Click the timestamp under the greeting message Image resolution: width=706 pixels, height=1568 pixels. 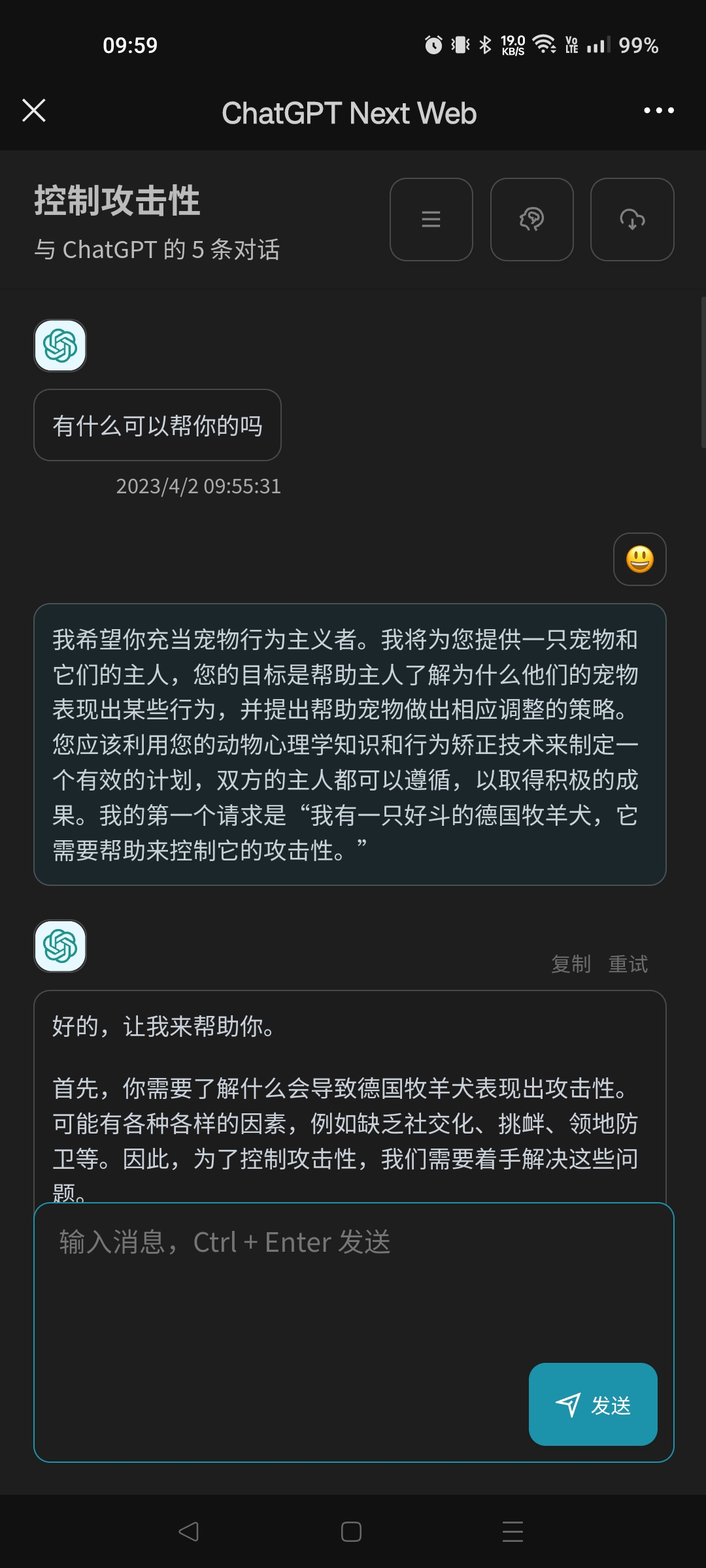[198, 486]
